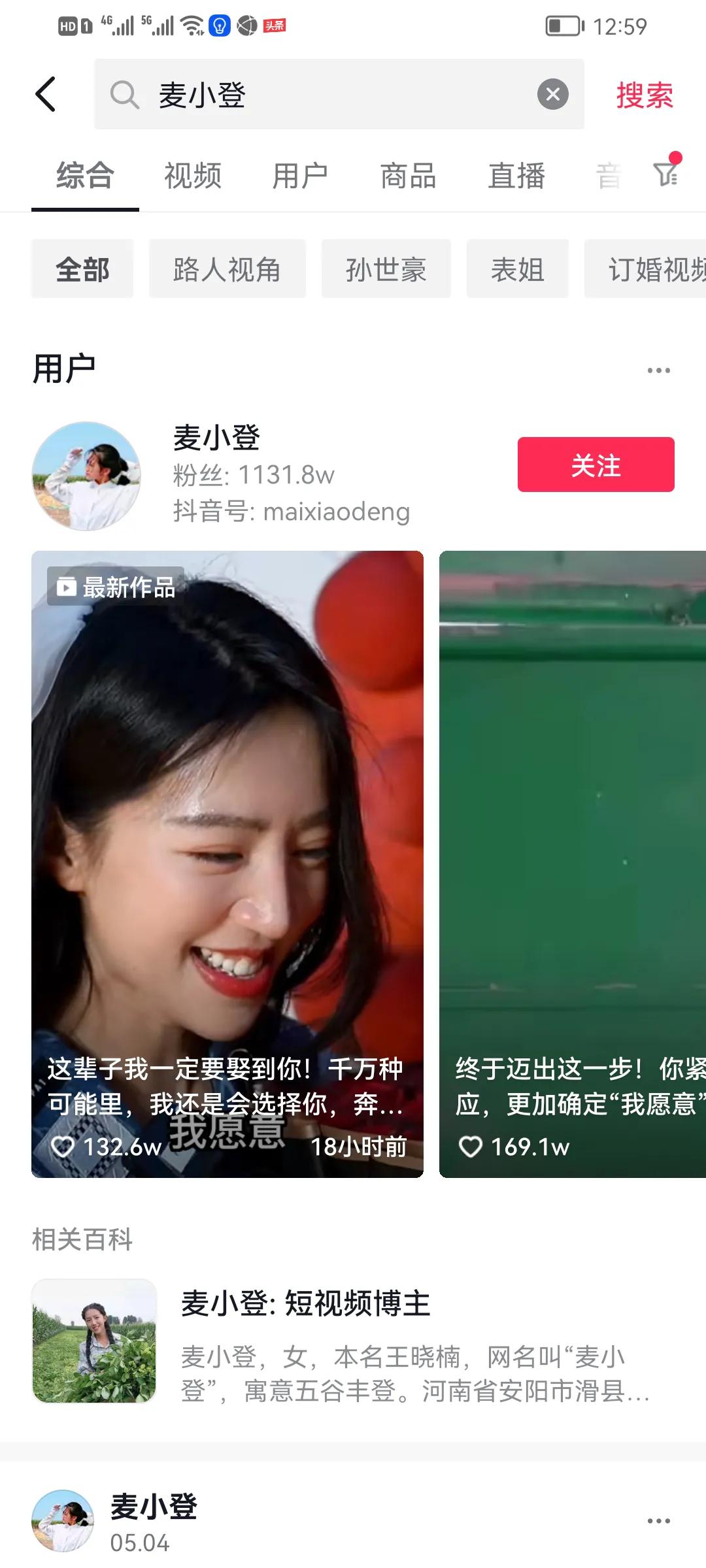706x1568 pixels.
Task: Select the 全部 filter chip
Action: (82, 269)
